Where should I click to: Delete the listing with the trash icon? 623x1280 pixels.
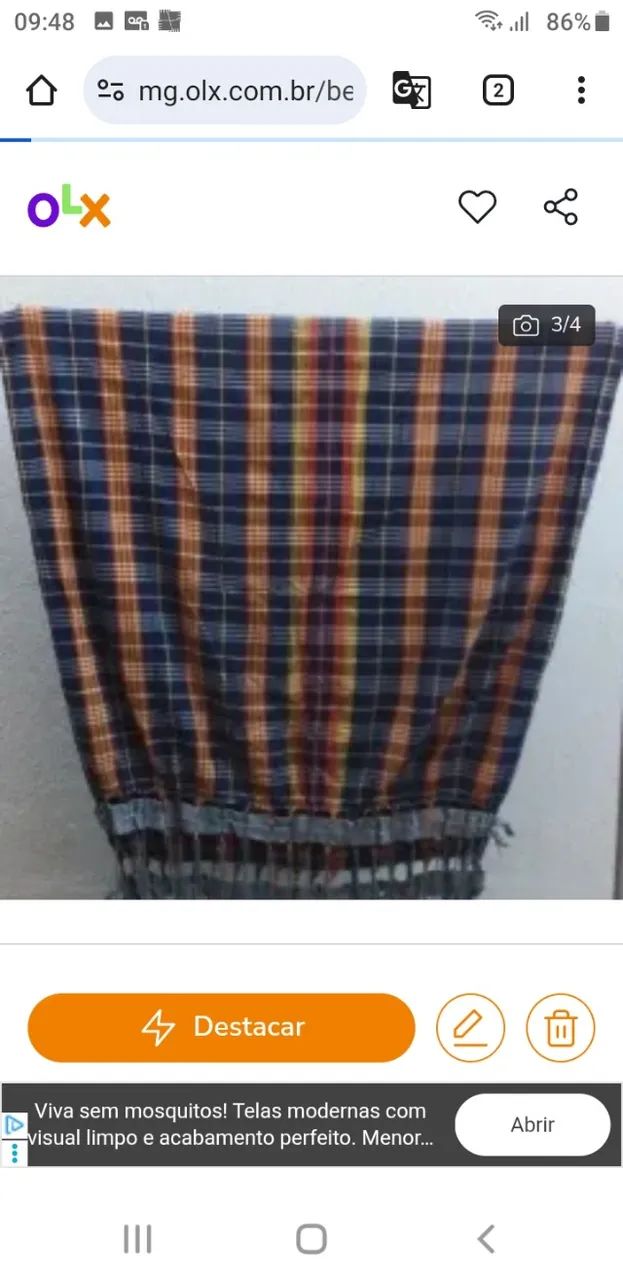pyautogui.click(x=561, y=1027)
